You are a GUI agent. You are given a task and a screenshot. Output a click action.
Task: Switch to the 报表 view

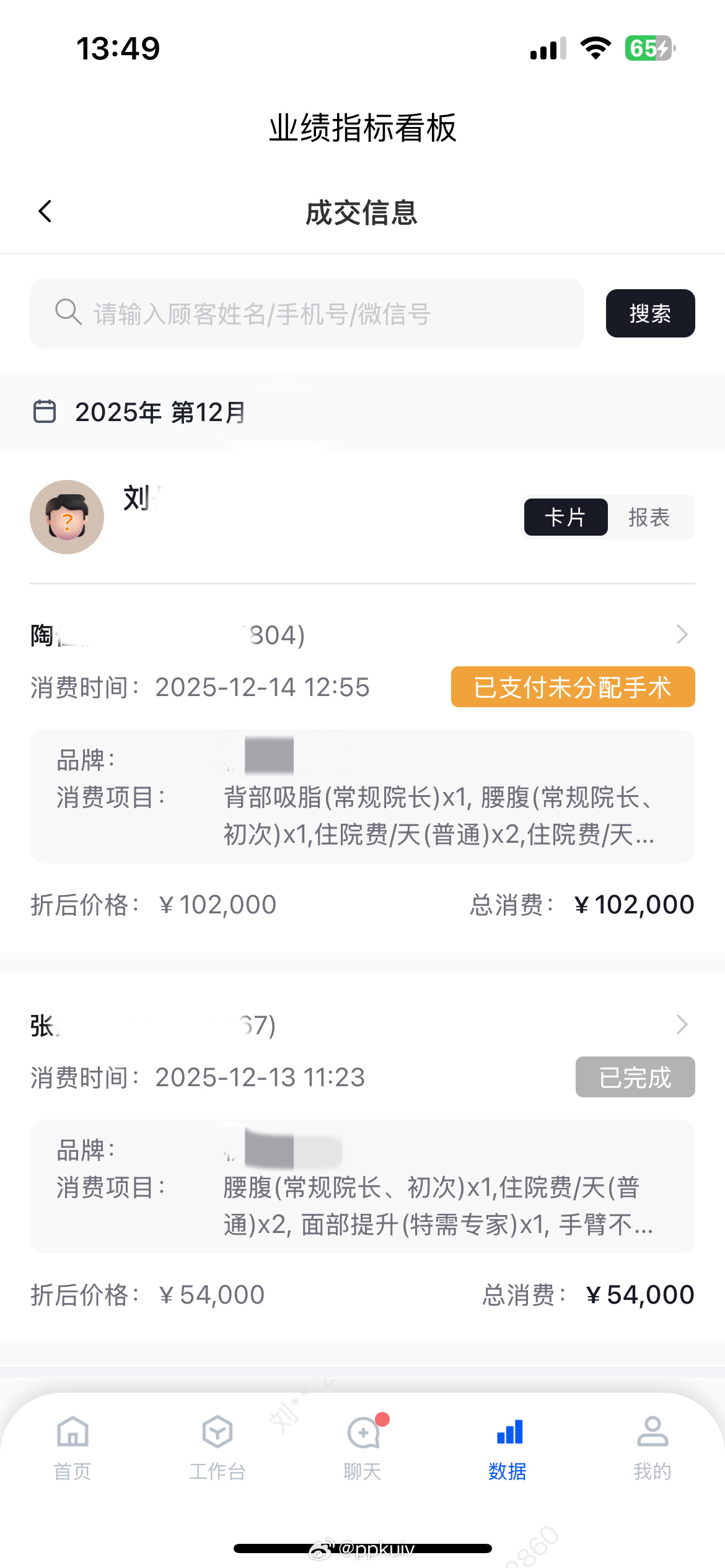pyautogui.click(x=652, y=517)
